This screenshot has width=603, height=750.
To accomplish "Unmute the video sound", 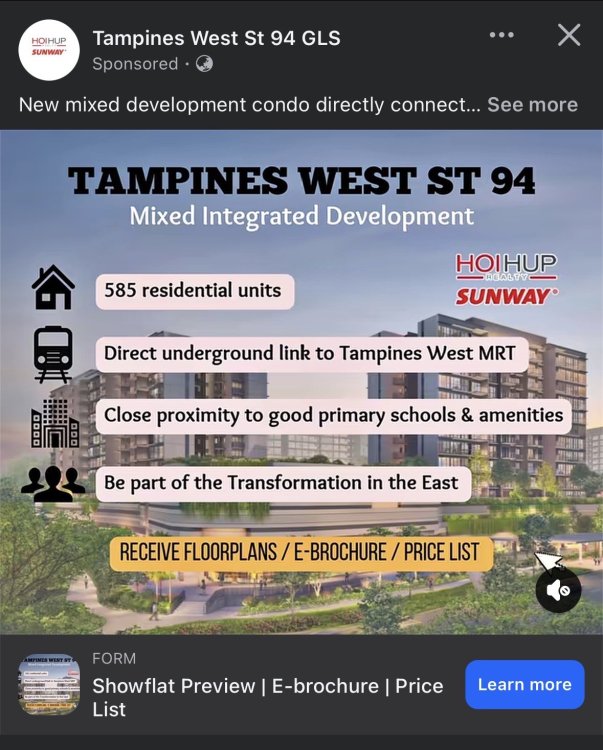I will 558,590.
